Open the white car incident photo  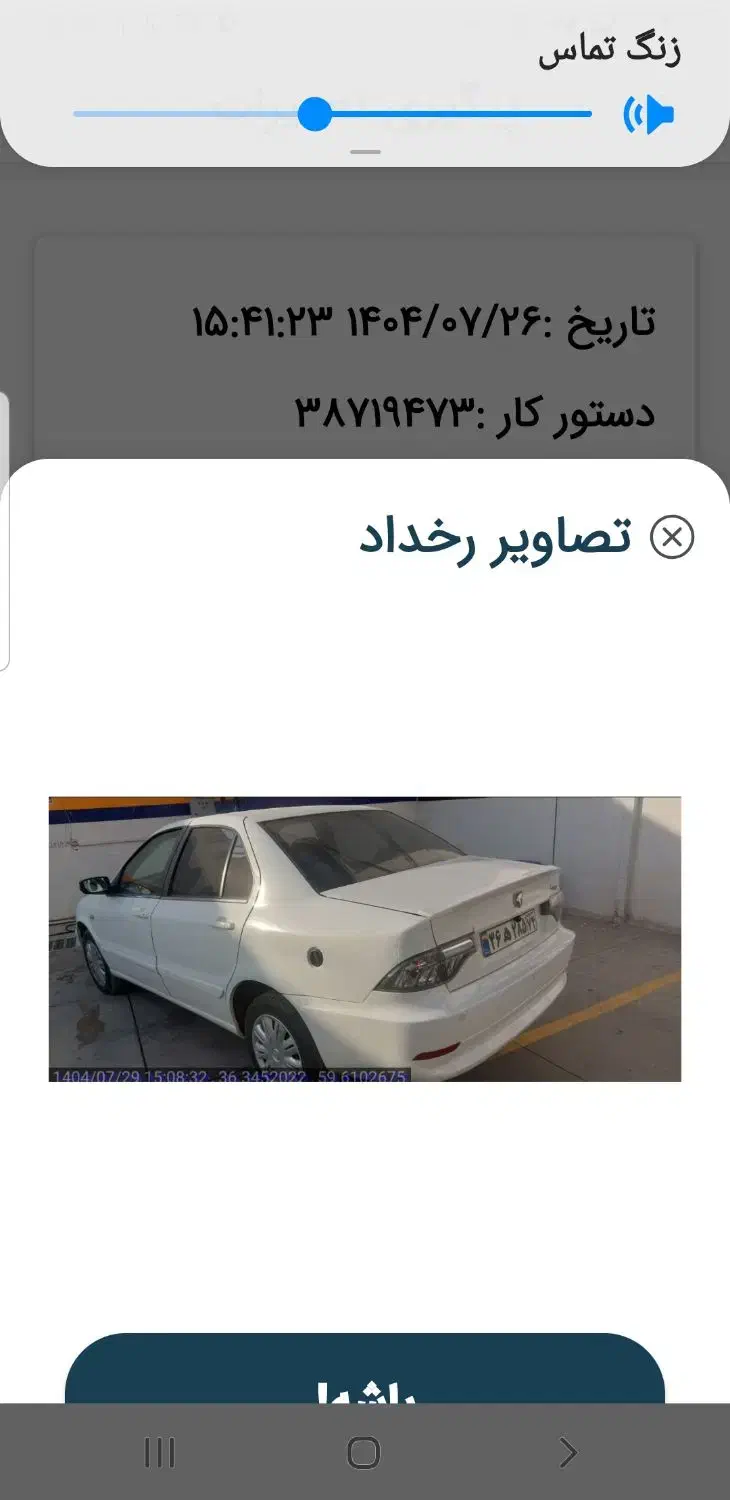[365, 938]
